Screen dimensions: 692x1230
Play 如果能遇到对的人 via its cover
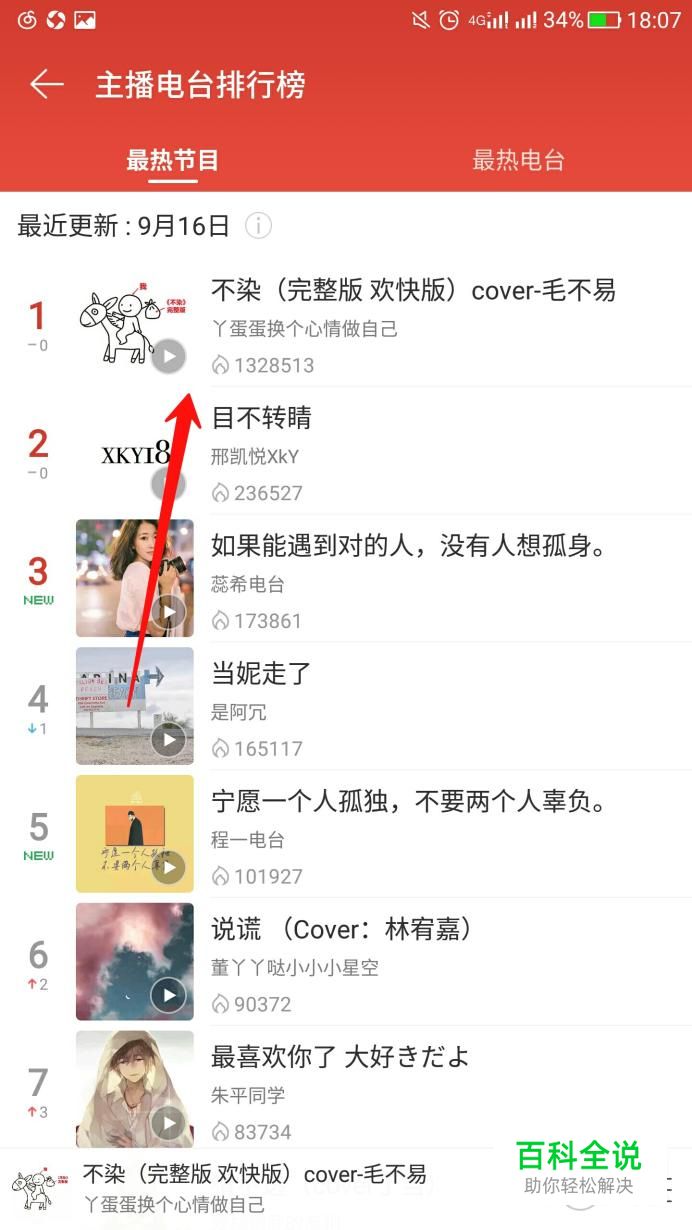pyautogui.click(x=135, y=578)
